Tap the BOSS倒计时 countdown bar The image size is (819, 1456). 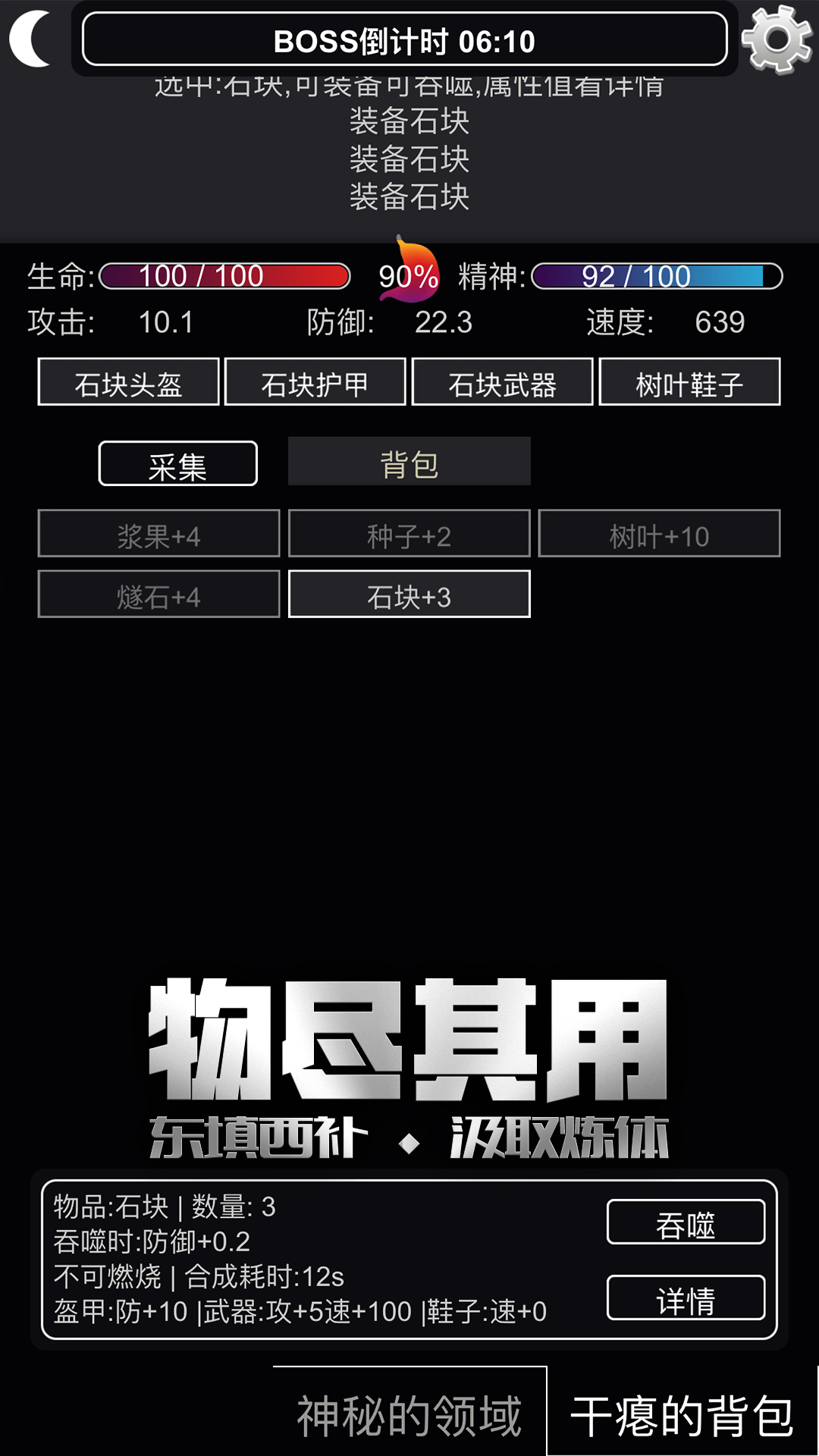click(x=404, y=39)
